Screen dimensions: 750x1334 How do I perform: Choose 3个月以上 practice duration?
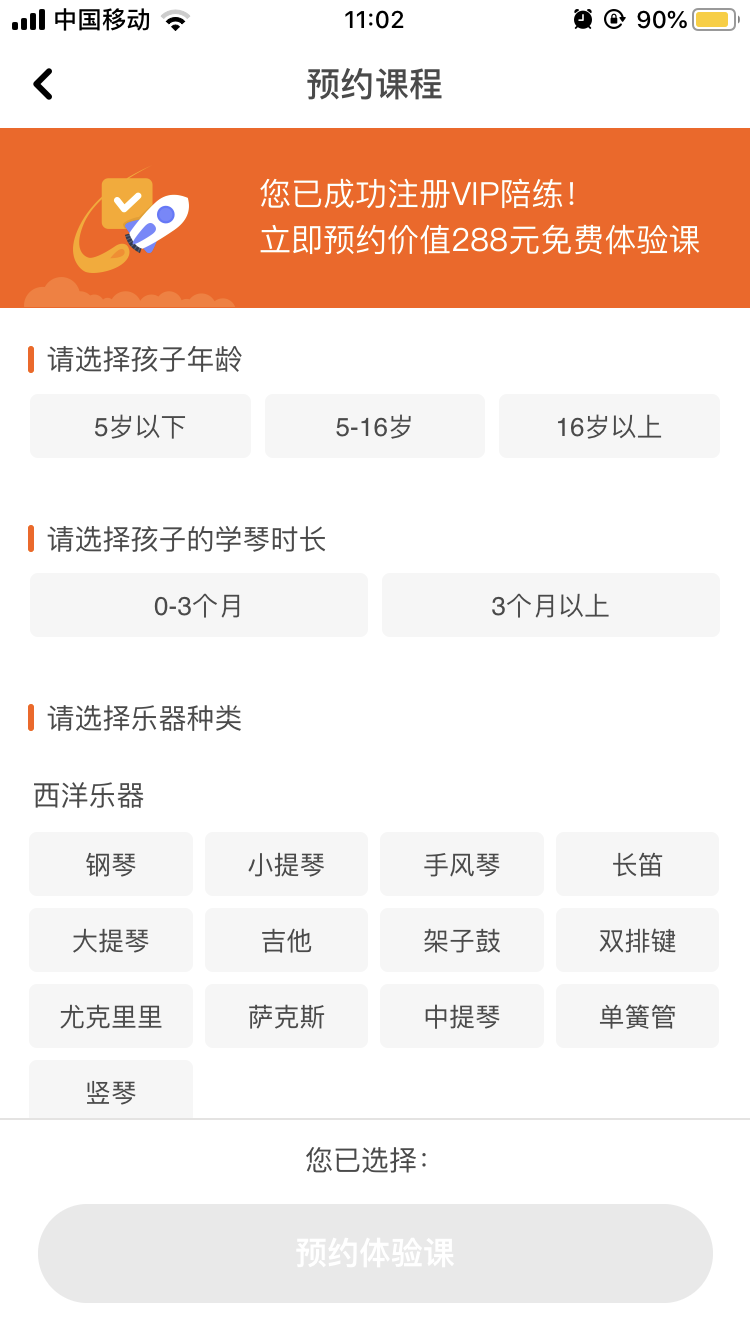[550, 604]
